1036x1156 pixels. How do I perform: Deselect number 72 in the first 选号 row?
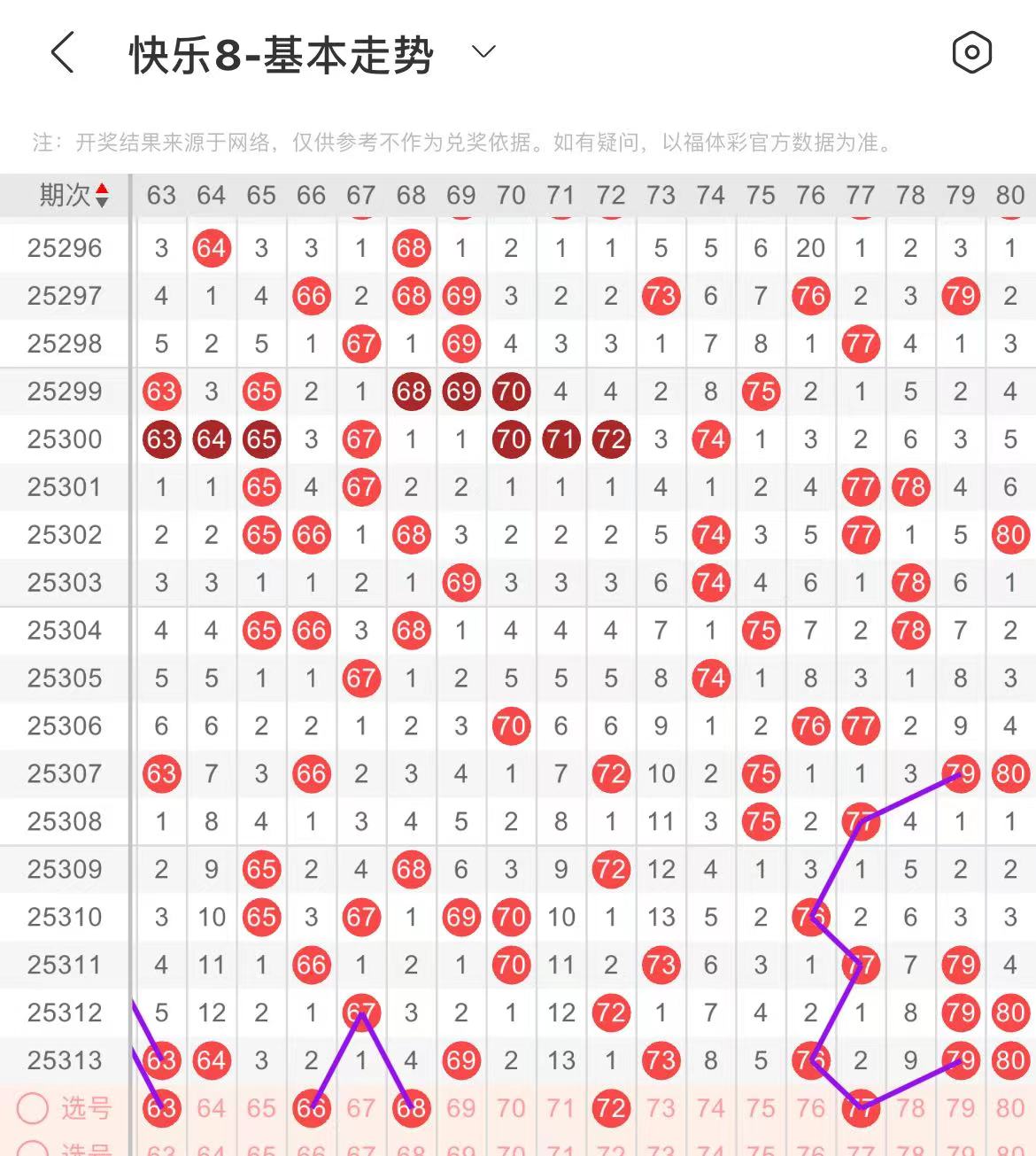[x=611, y=1108]
